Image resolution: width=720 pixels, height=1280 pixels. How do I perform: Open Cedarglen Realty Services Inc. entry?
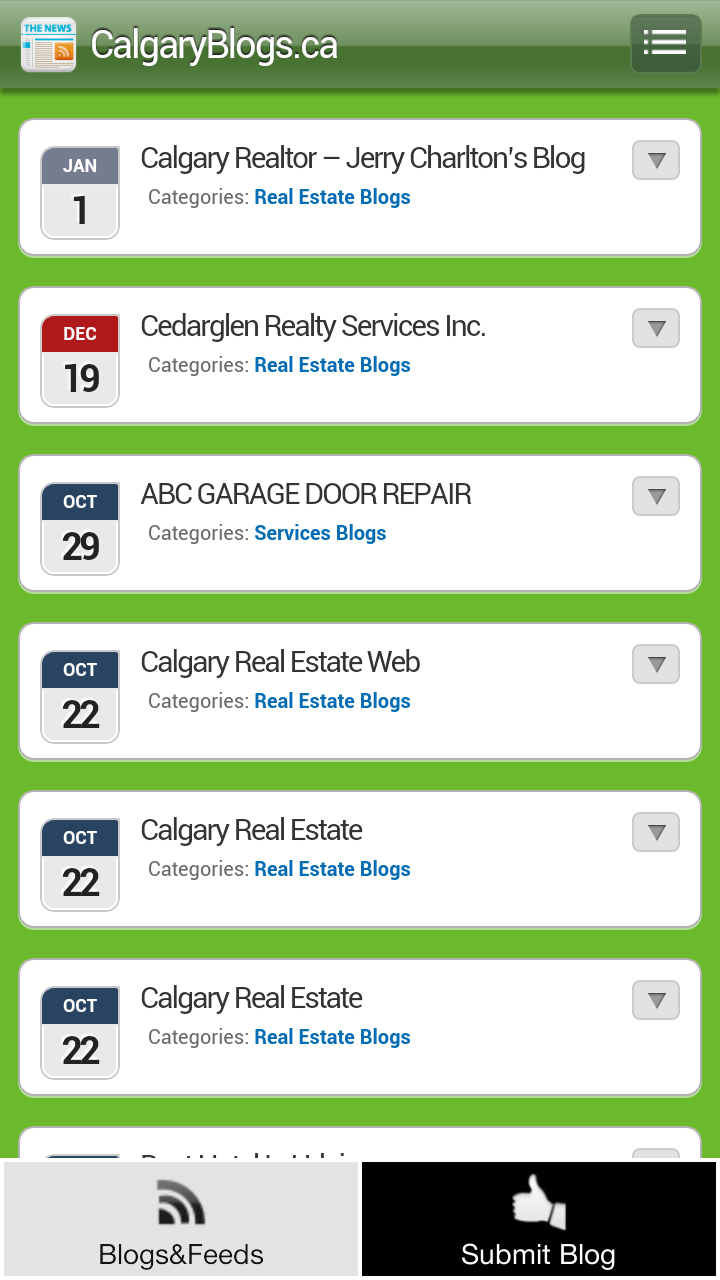(312, 327)
